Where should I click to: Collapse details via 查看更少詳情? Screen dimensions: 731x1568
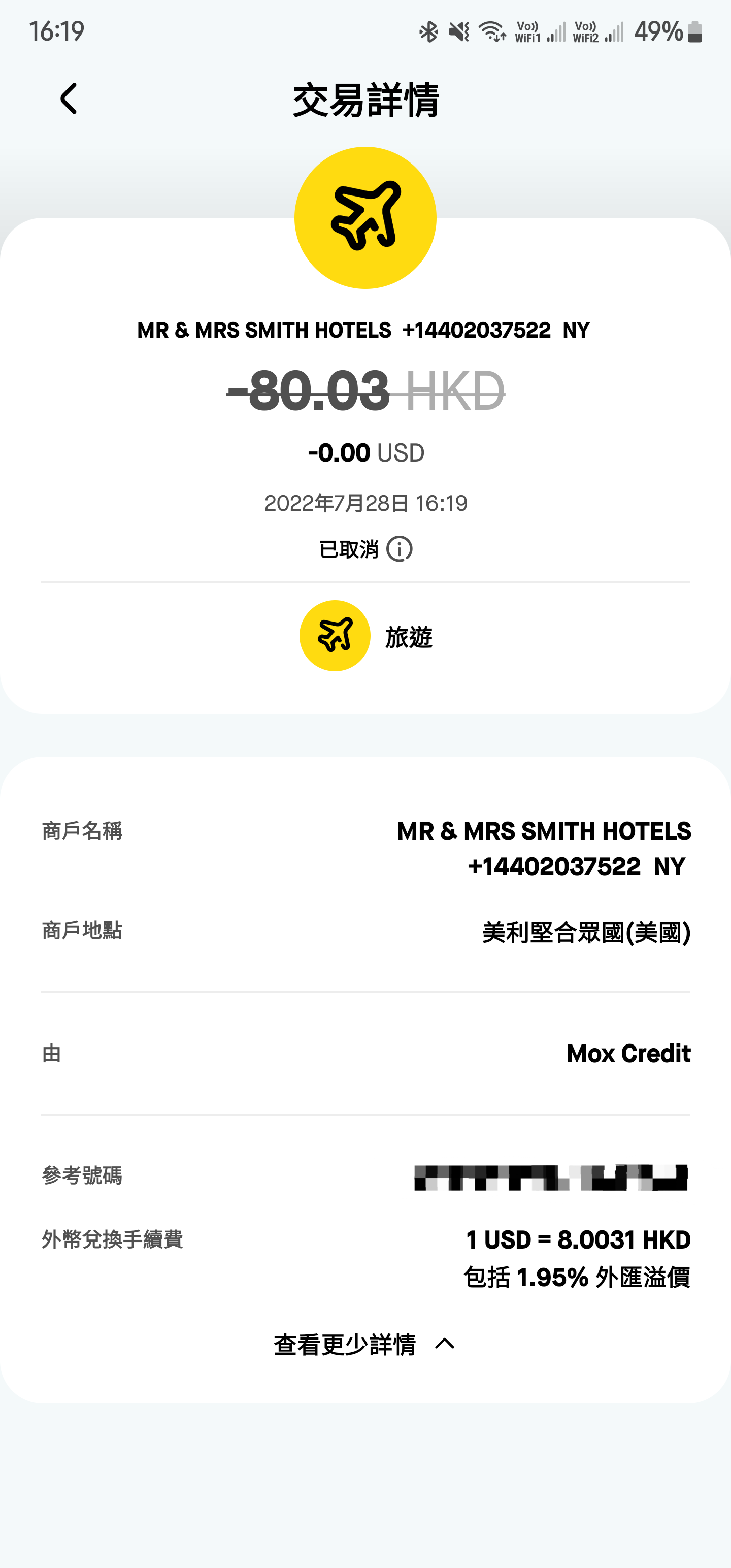365,1344
